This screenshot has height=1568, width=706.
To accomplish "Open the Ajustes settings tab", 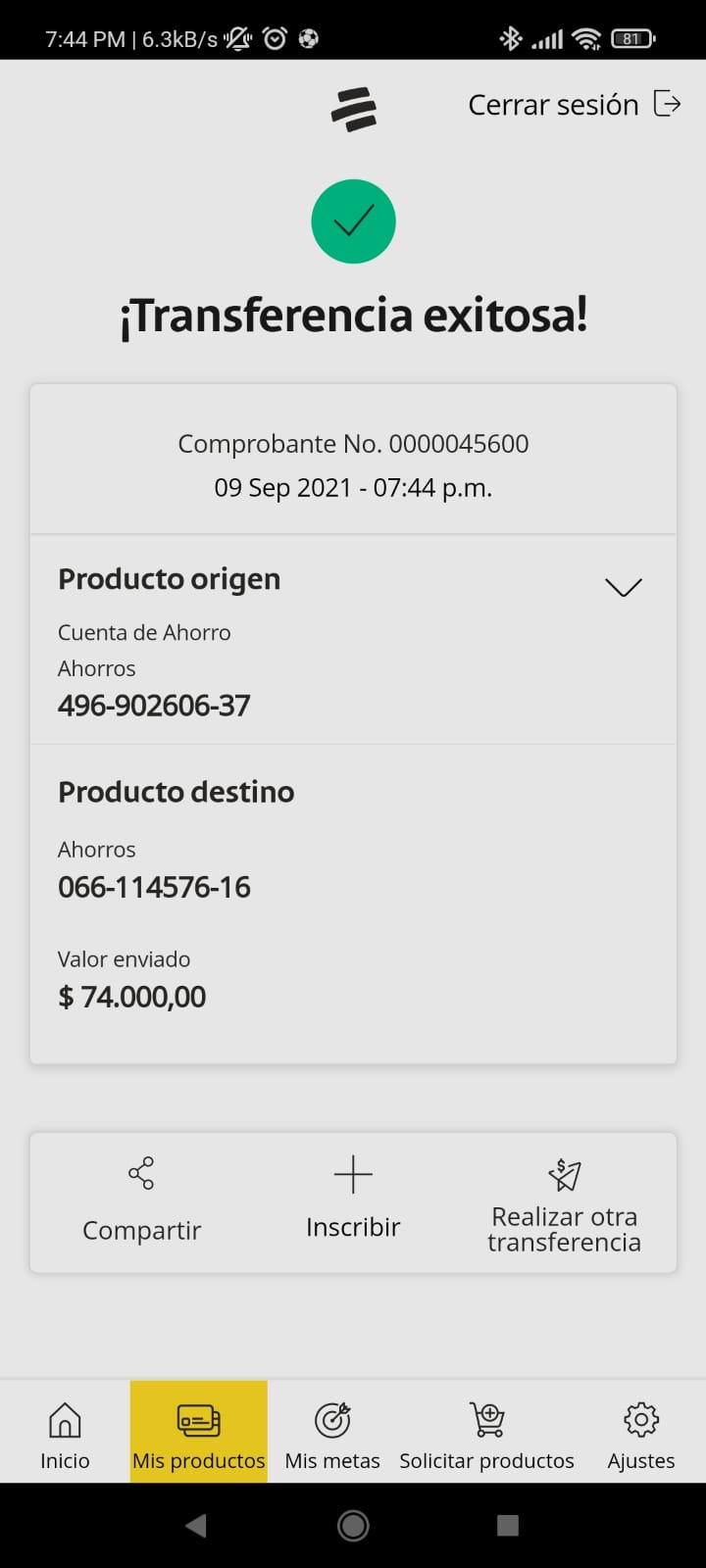I will [641, 1436].
